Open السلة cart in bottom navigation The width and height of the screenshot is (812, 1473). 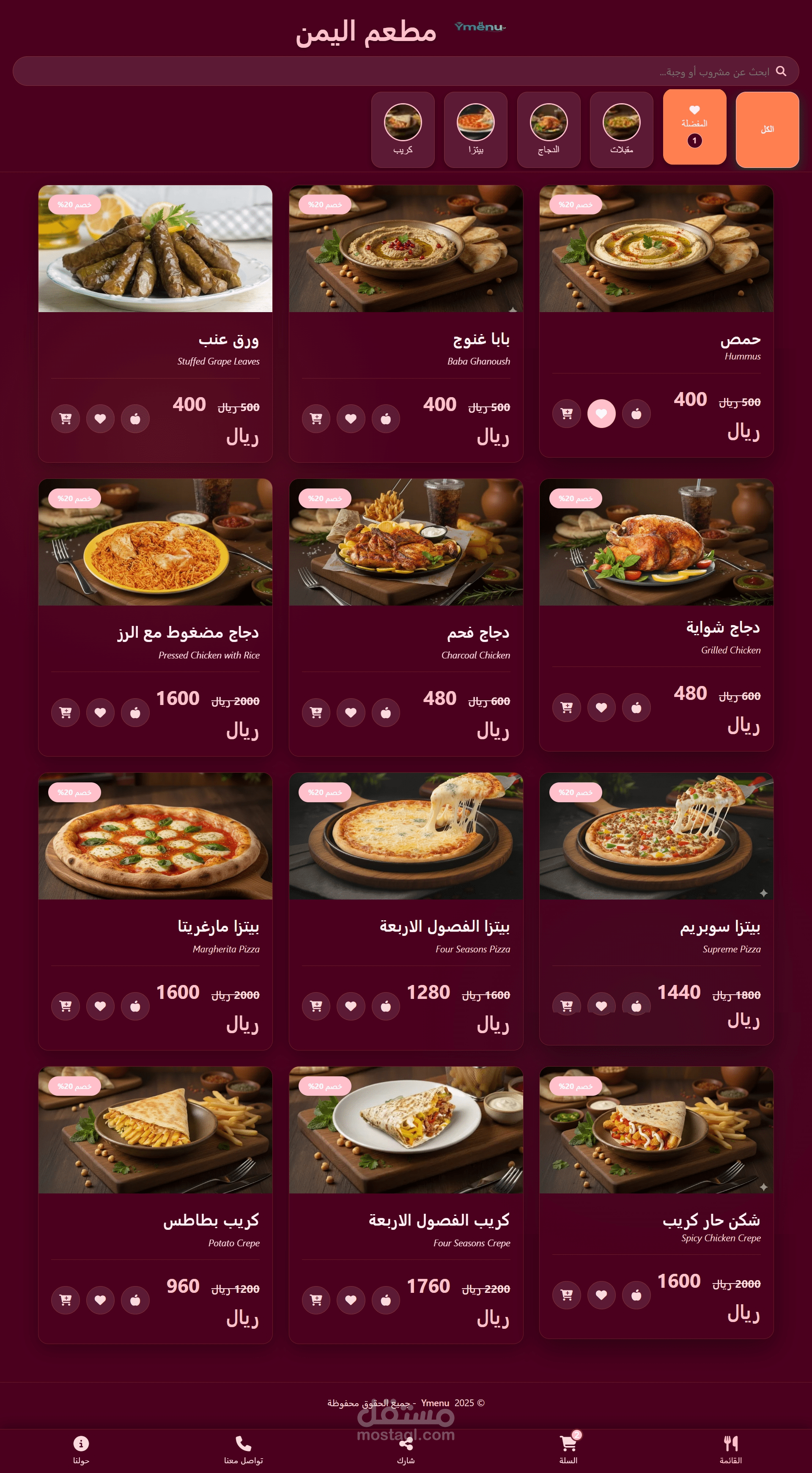[568, 1448]
